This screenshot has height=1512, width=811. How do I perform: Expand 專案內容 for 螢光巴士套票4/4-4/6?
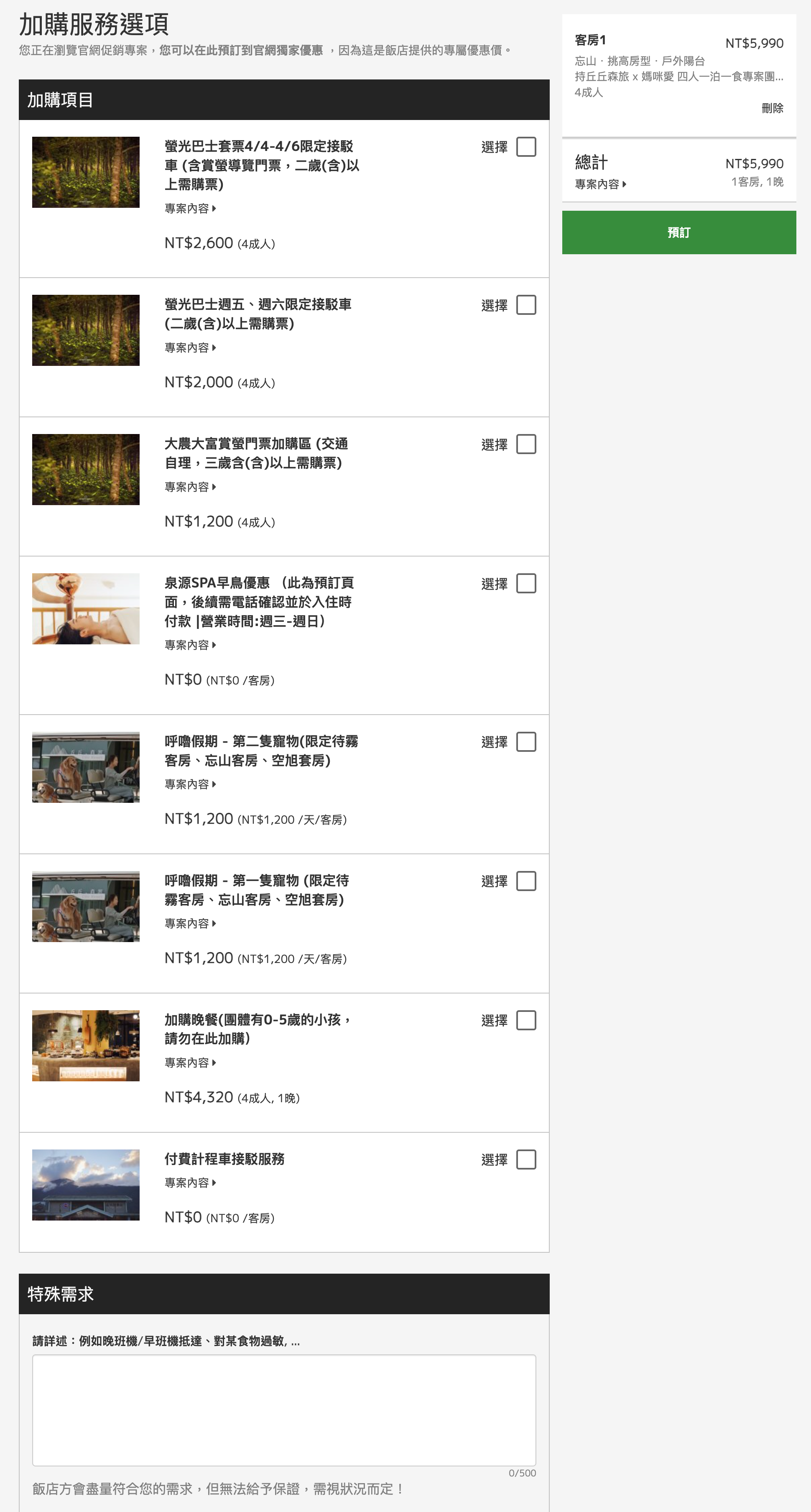(x=190, y=208)
